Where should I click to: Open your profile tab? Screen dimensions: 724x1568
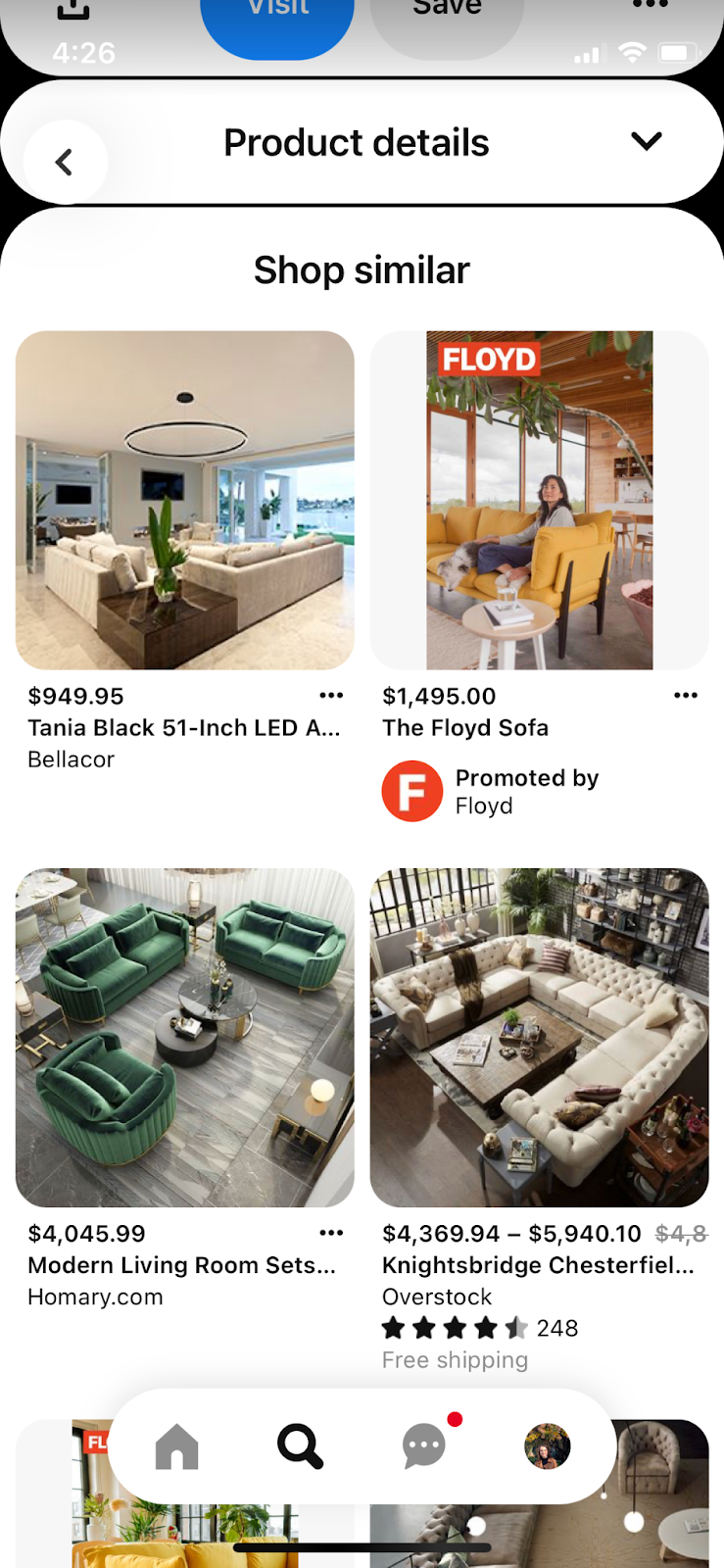(x=548, y=1446)
